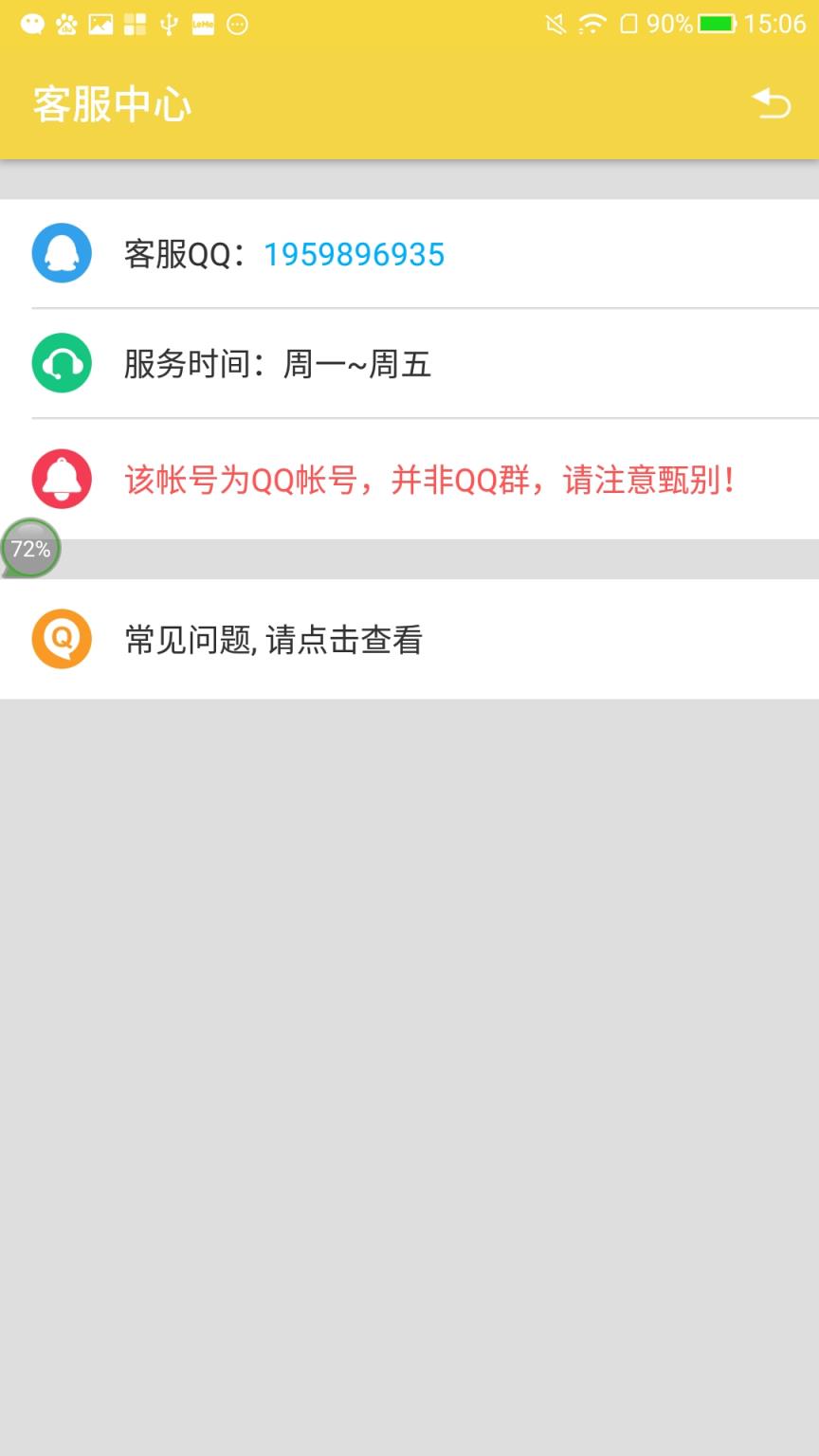Tap the back arrow in the title bar
This screenshot has width=819, height=1456.
tap(771, 104)
